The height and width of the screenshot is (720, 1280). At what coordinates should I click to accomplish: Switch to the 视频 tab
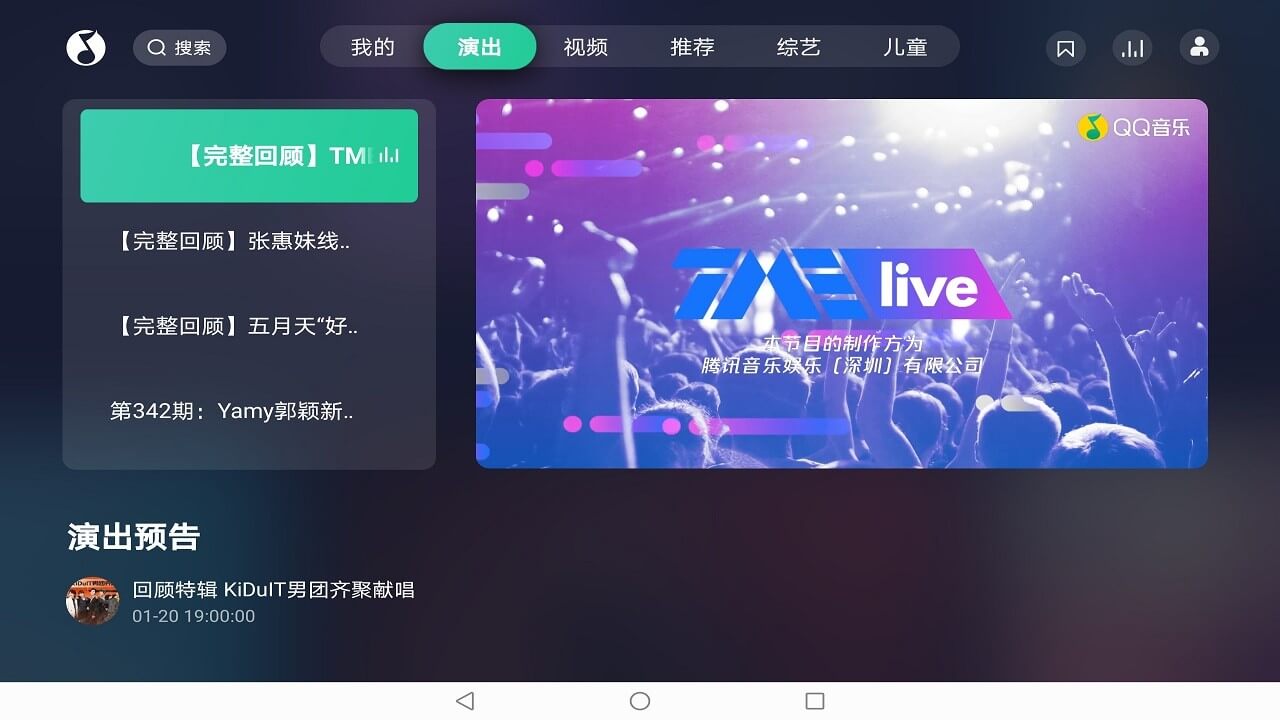(586, 47)
